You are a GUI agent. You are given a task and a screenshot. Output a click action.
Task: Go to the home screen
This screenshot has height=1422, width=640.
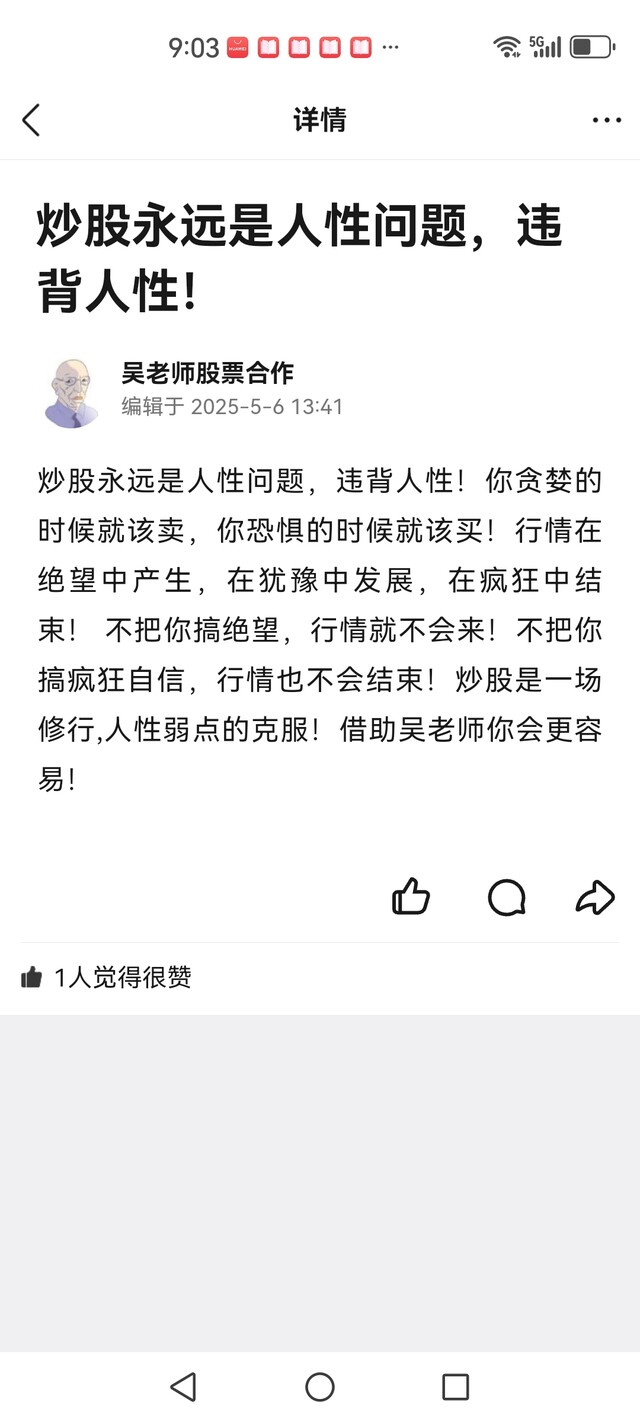(x=320, y=1386)
